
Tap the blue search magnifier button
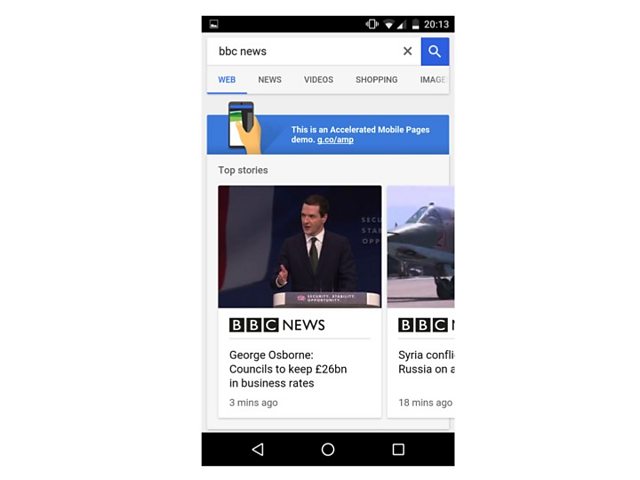click(435, 51)
